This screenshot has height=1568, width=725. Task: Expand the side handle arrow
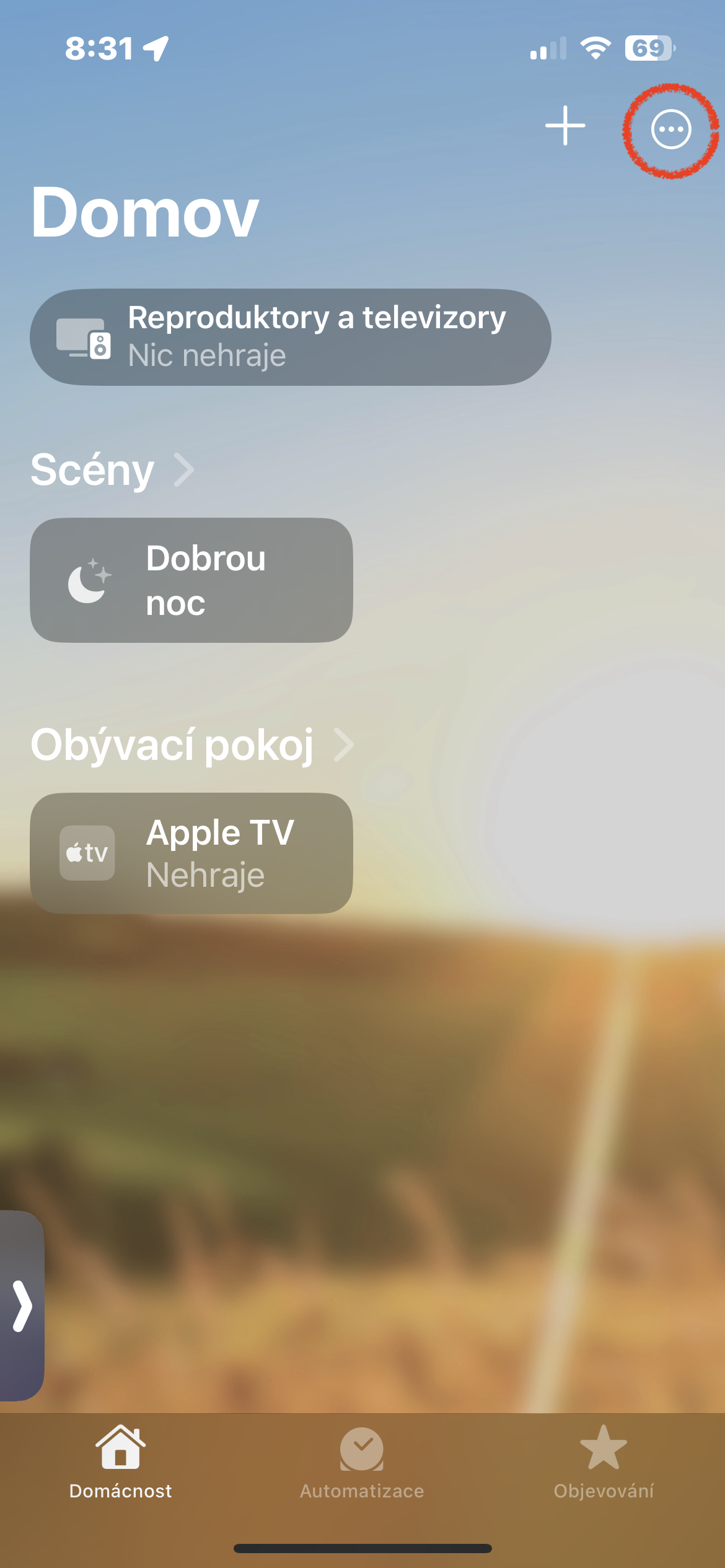pyautogui.click(x=22, y=1305)
